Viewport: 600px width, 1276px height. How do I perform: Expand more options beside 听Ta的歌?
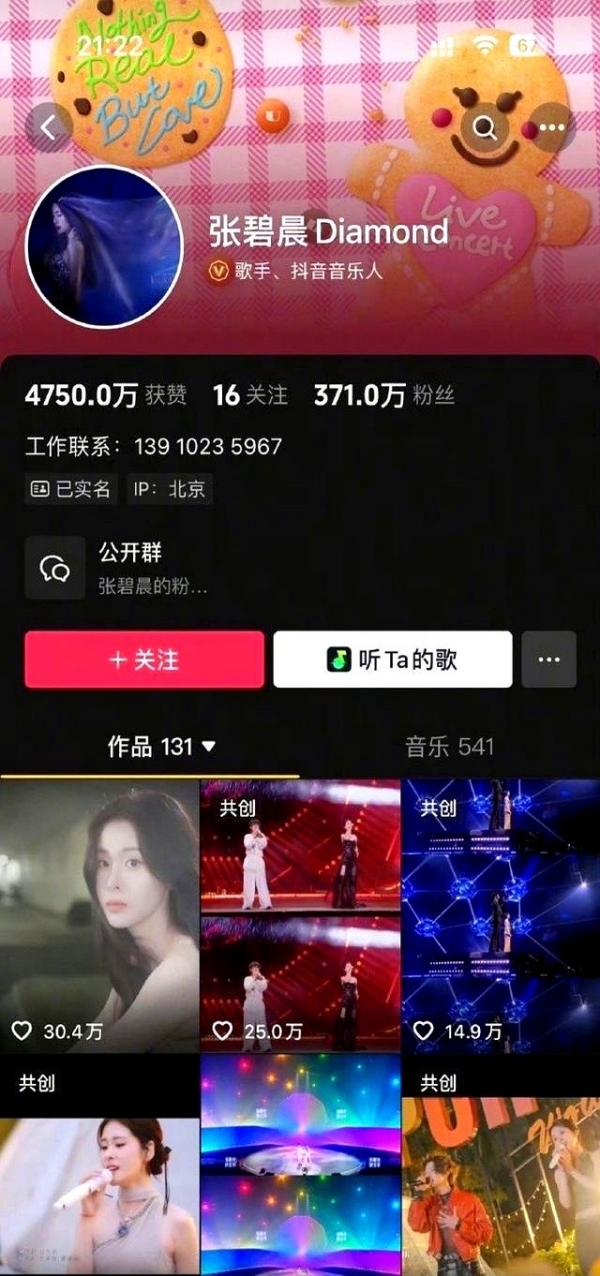tap(549, 660)
